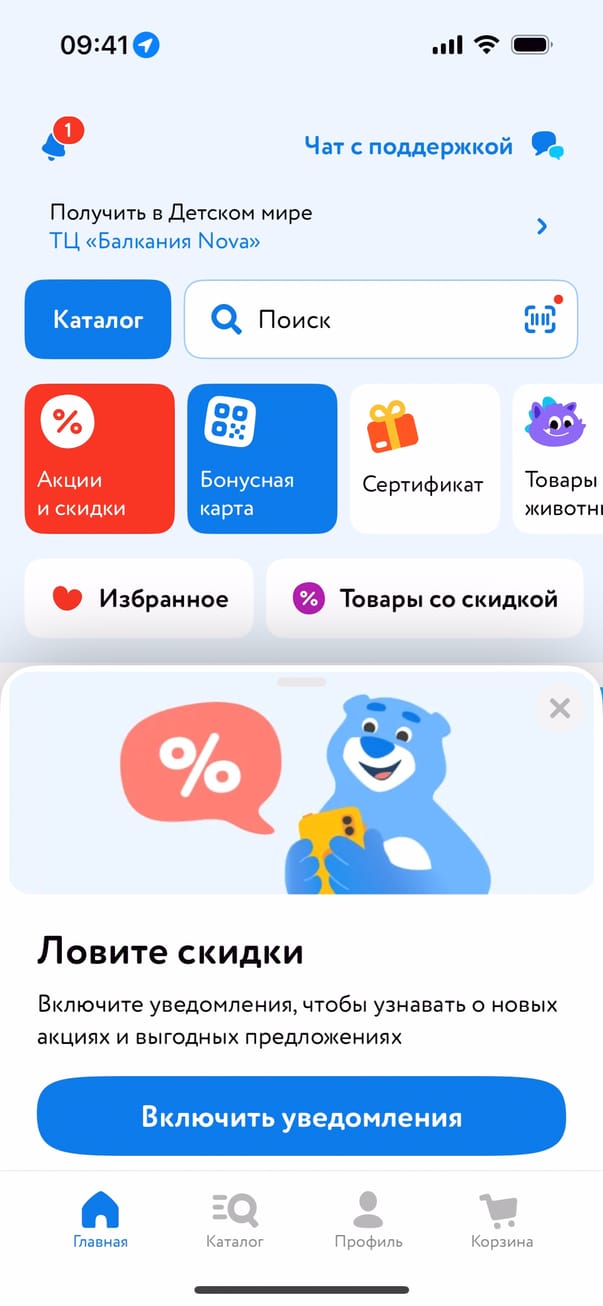The width and height of the screenshot is (603, 1306).
Task: Browse Товары со скидкой
Action: coord(424,599)
